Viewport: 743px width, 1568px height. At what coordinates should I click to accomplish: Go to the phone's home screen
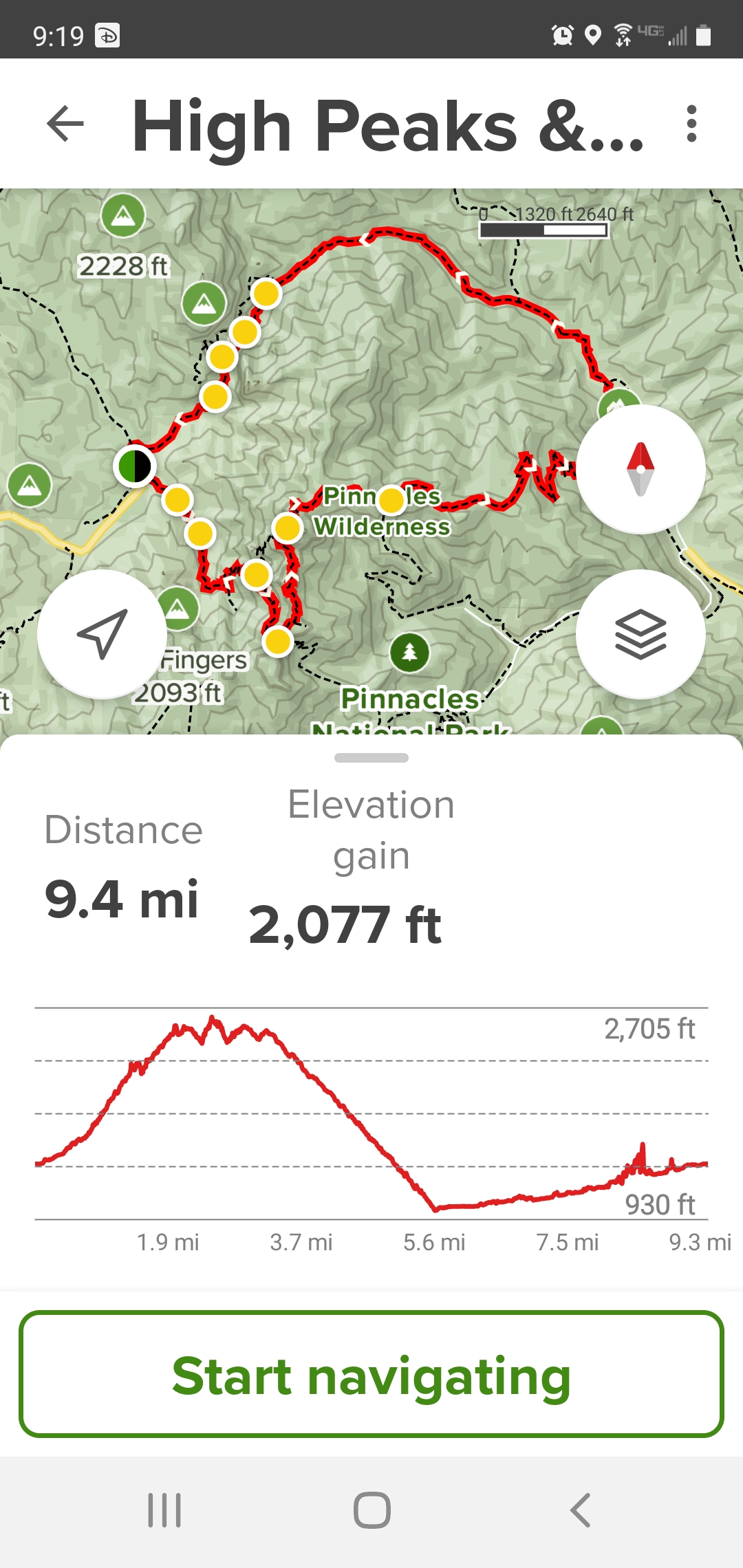pyautogui.click(x=371, y=1510)
